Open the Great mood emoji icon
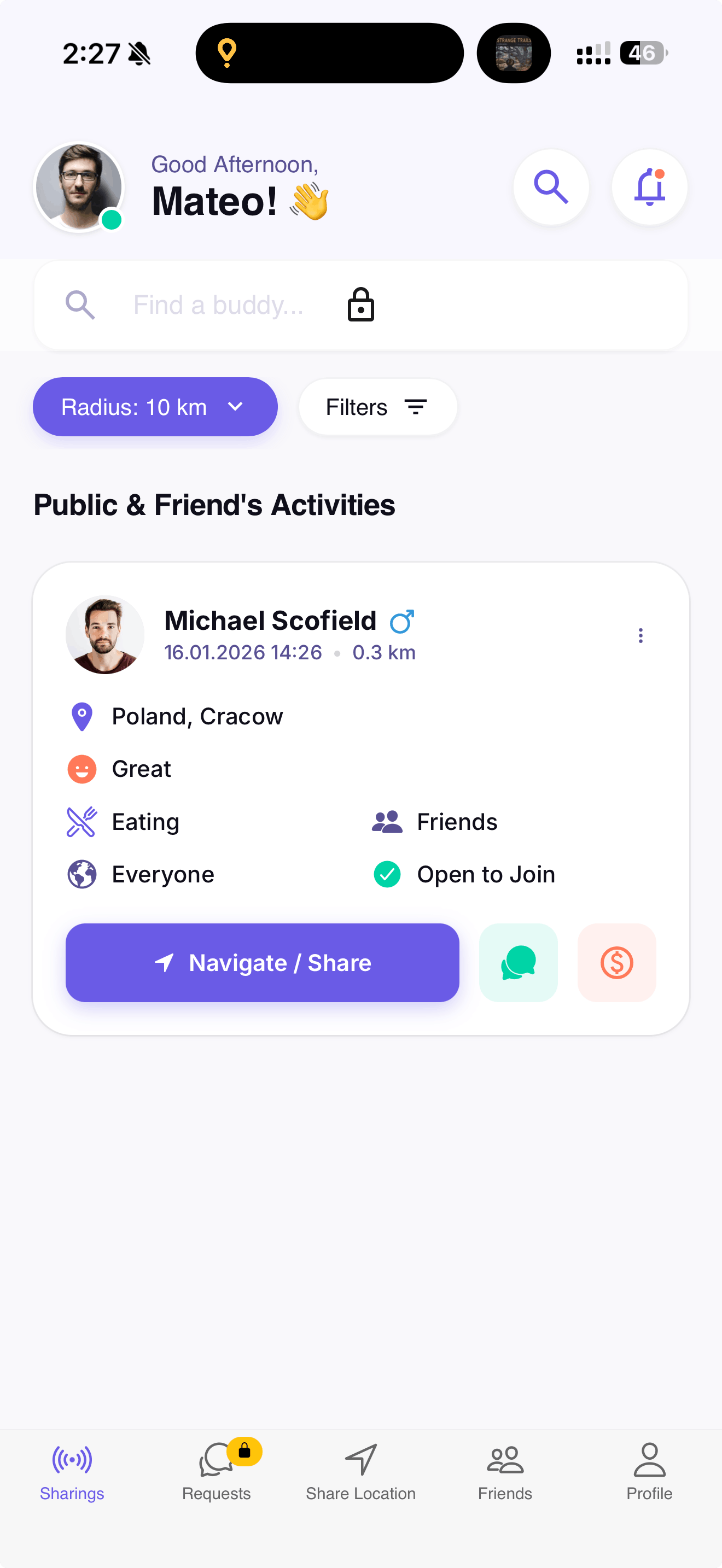The width and height of the screenshot is (722, 1568). pyautogui.click(x=81, y=769)
